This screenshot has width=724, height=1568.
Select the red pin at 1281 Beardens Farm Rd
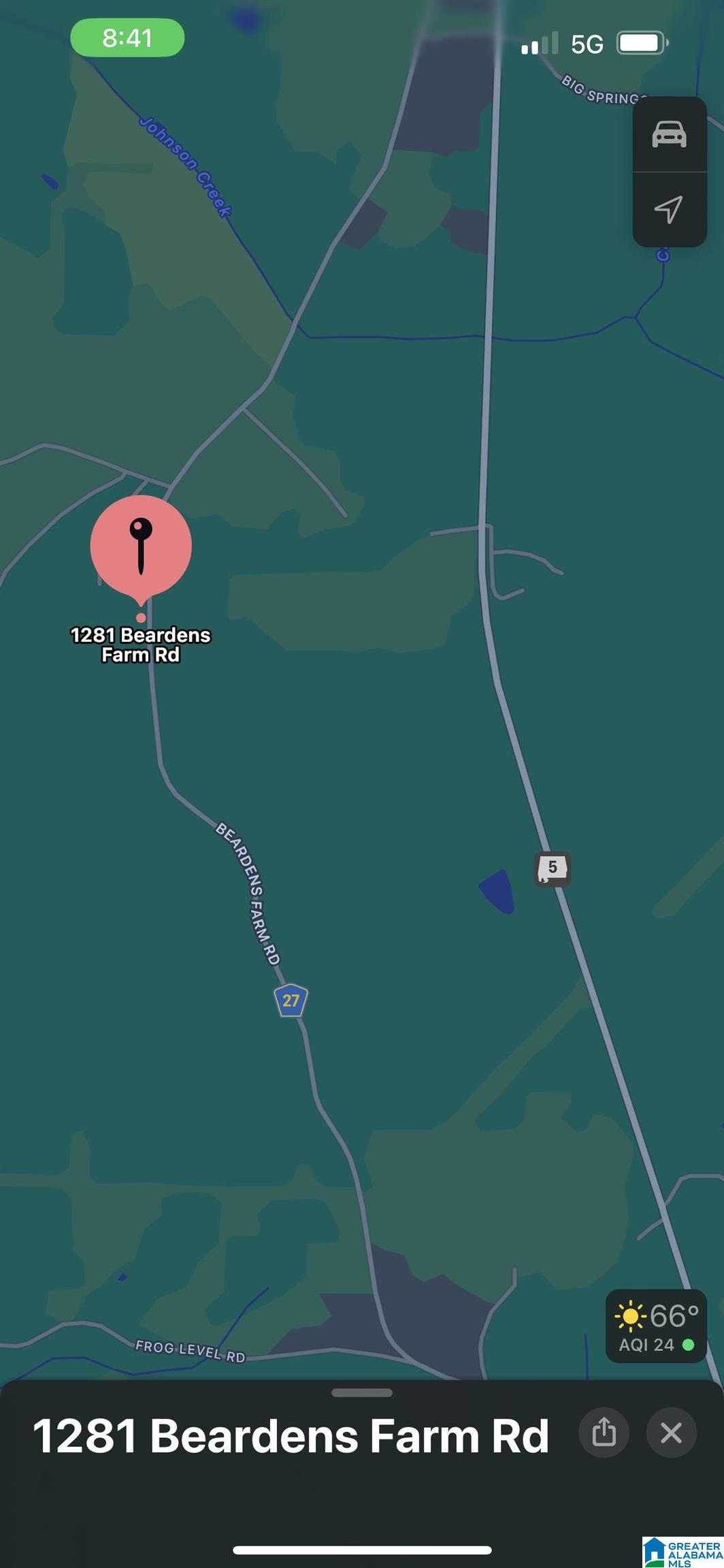pos(141,549)
